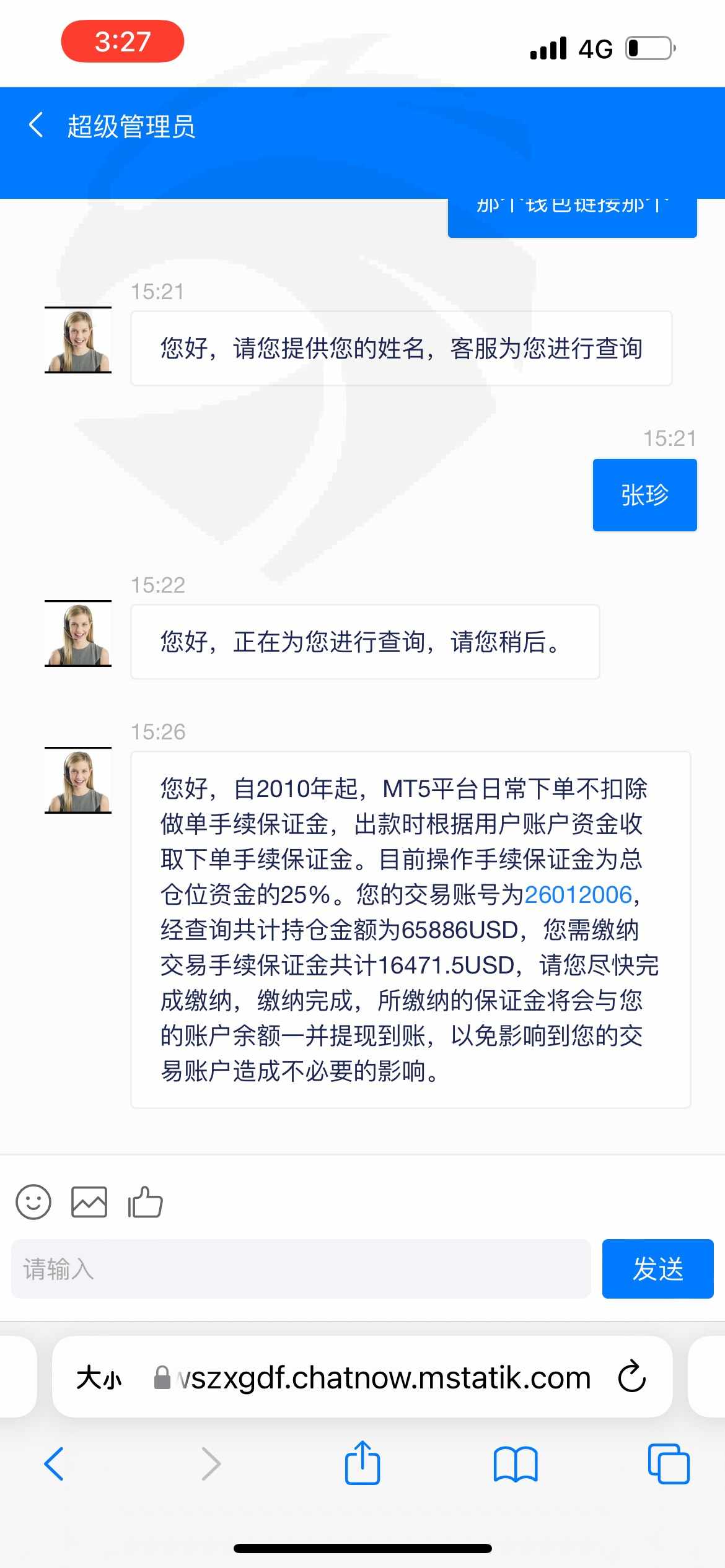Viewport: 725px width, 1568px height.
Task: Reload the page in Safari
Action: [x=632, y=1377]
